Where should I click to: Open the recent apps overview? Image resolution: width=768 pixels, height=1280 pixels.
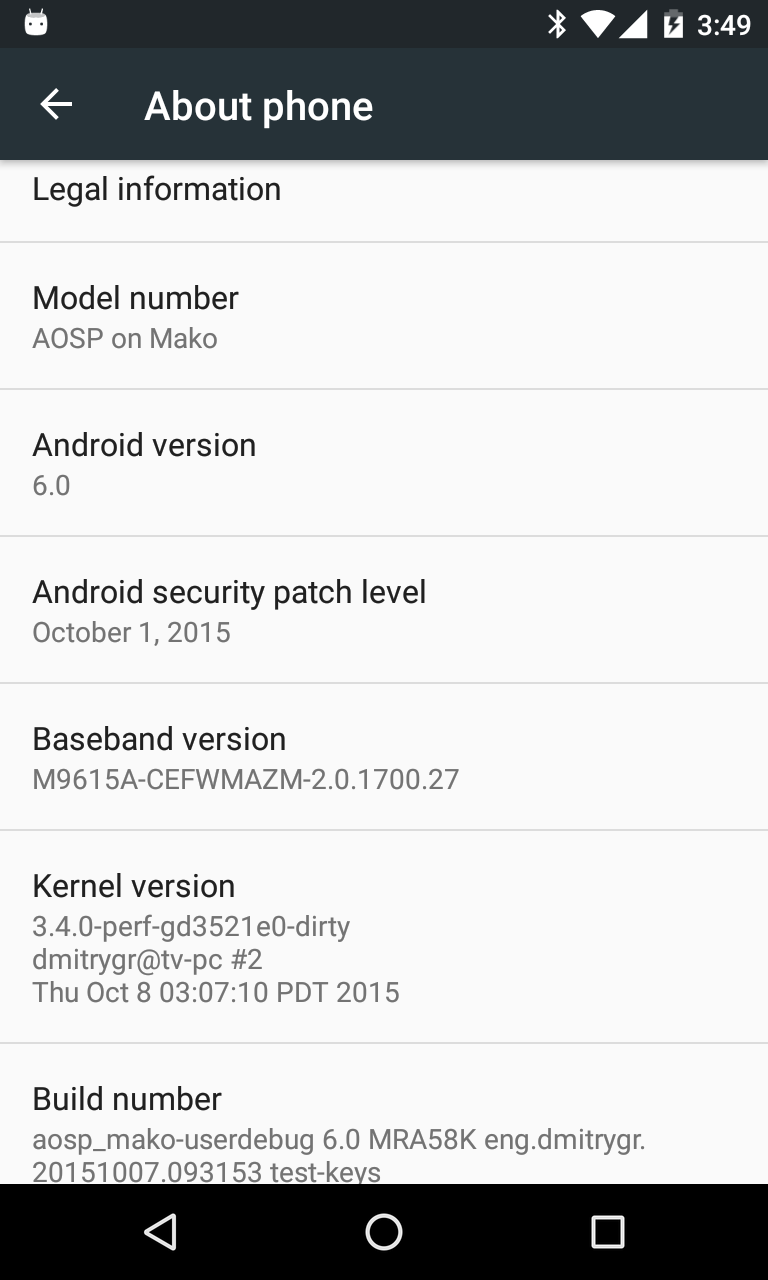(607, 1232)
